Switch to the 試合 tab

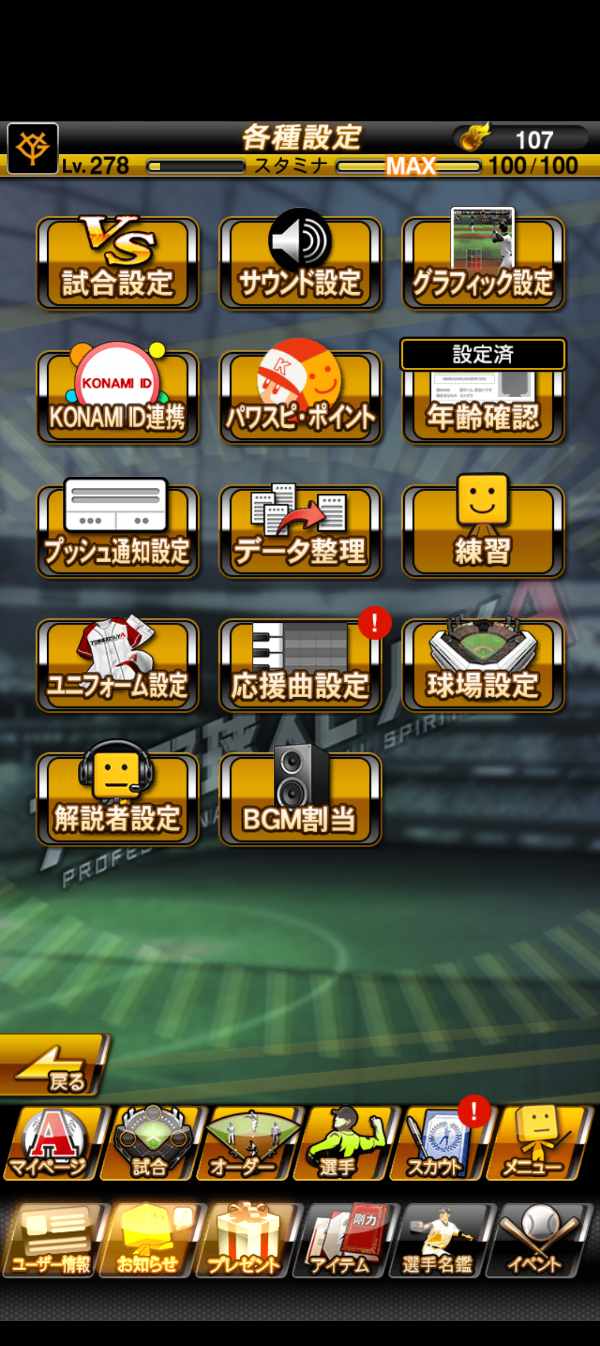click(150, 1143)
